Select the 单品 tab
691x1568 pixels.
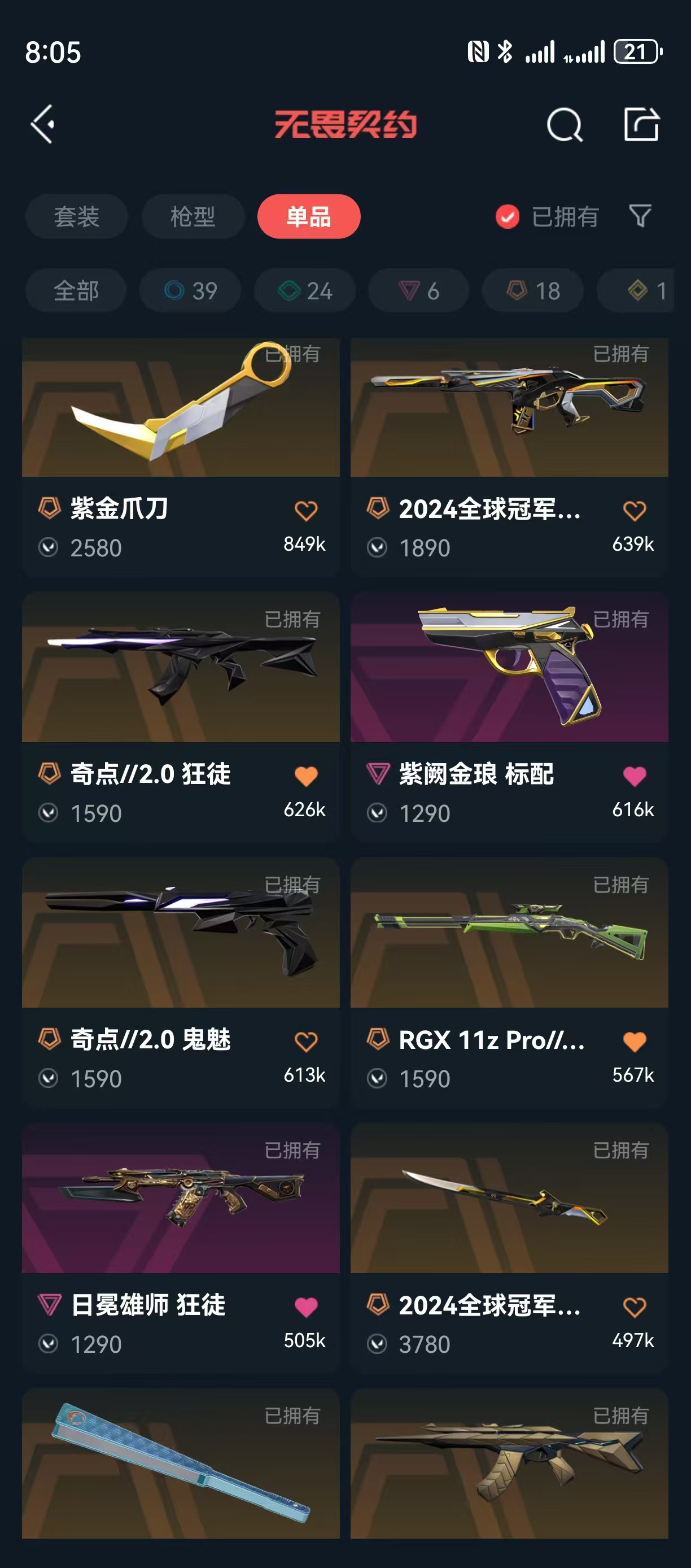pos(308,217)
